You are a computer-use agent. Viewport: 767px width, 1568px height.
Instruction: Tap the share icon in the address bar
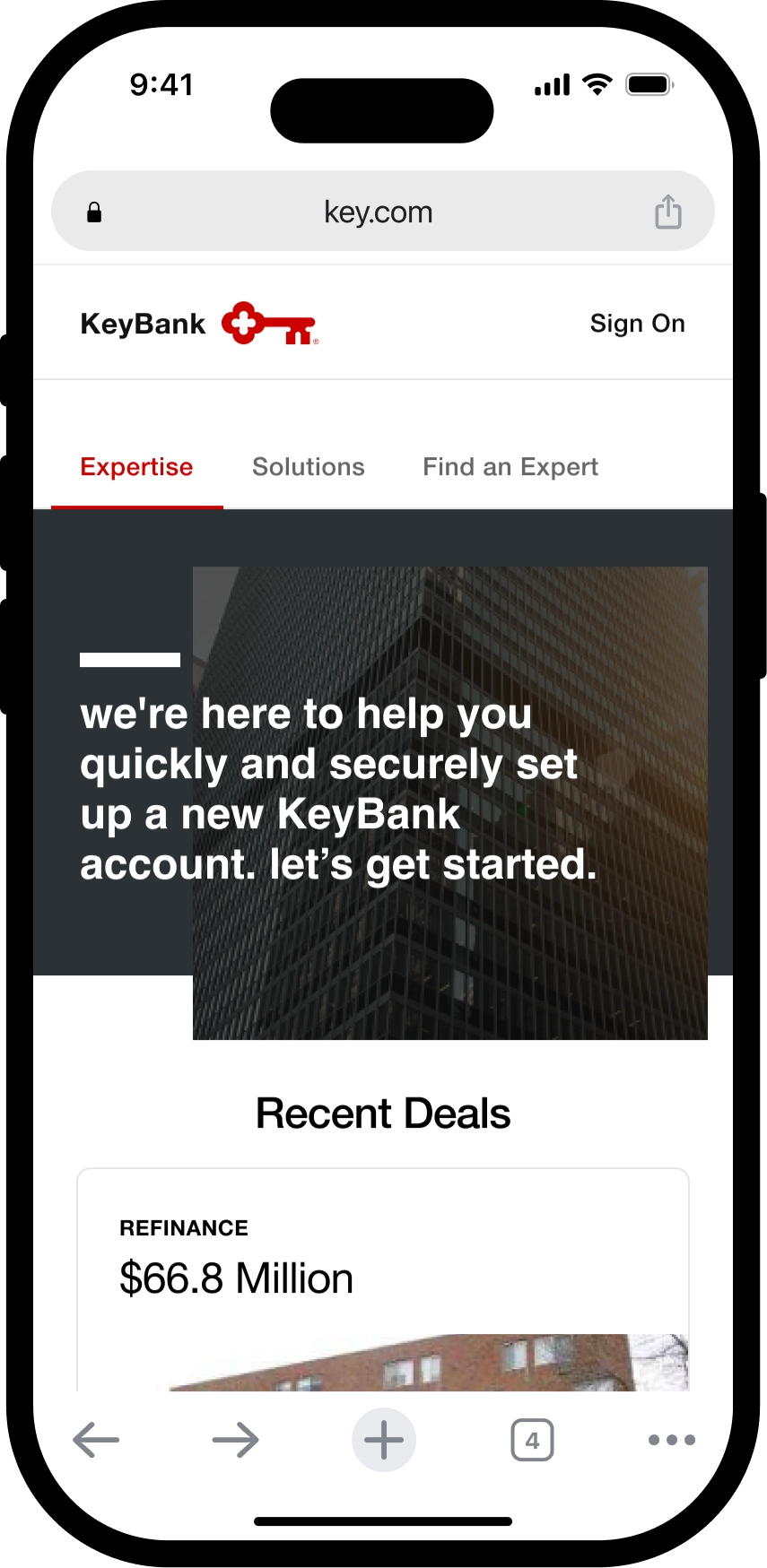tap(667, 212)
